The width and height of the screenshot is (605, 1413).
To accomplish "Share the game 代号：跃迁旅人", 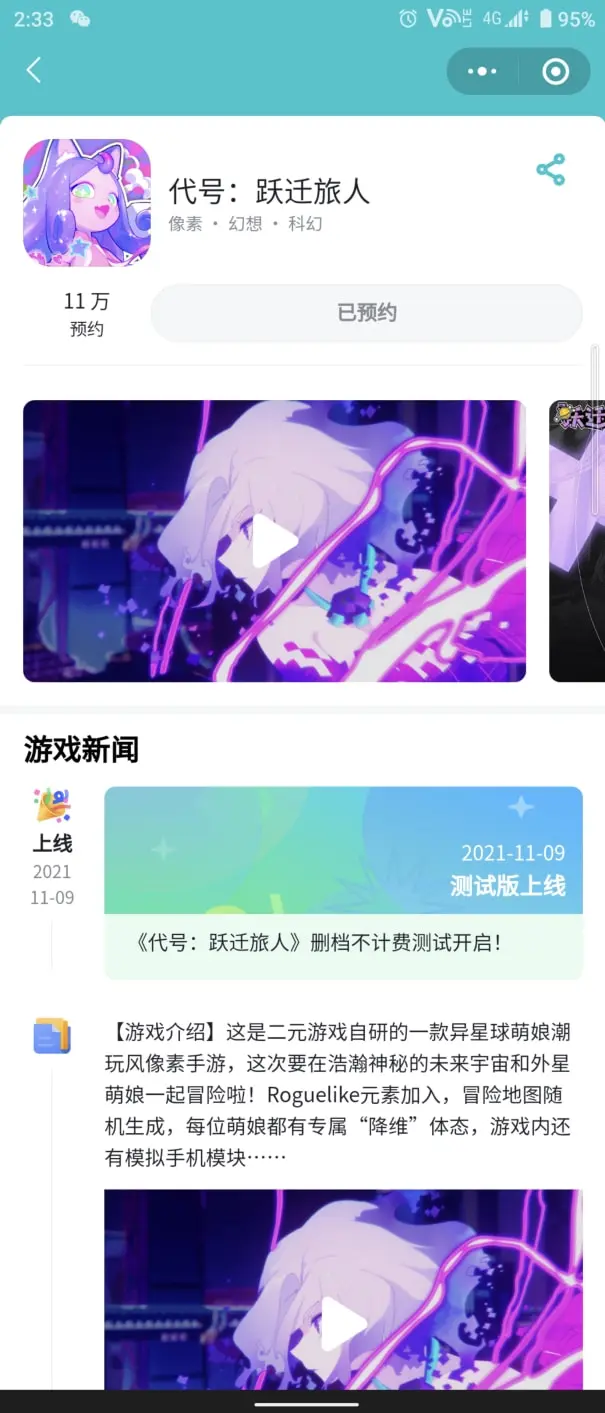I will (551, 169).
